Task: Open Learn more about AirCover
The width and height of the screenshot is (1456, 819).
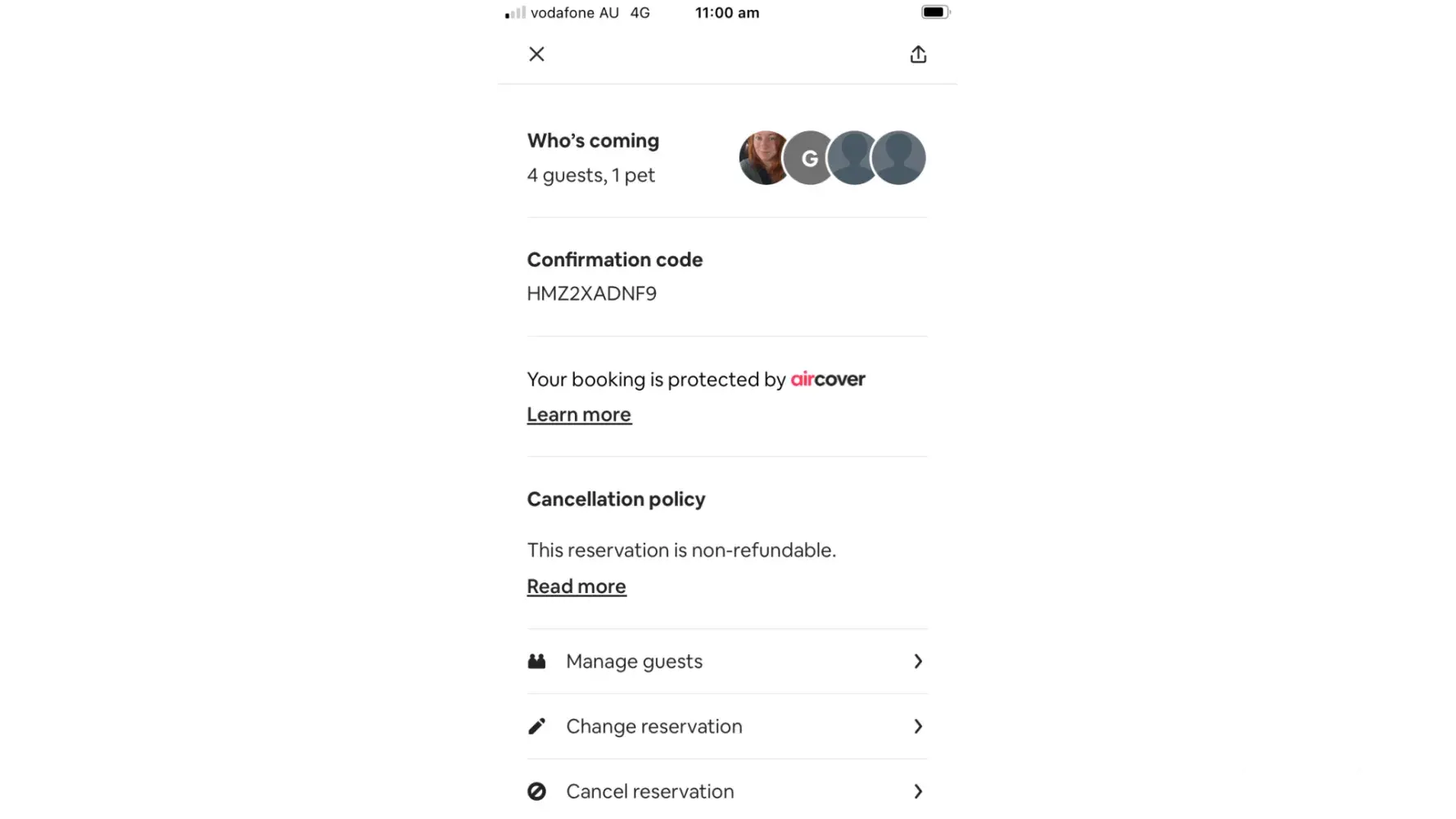Action: click(579, 415)
